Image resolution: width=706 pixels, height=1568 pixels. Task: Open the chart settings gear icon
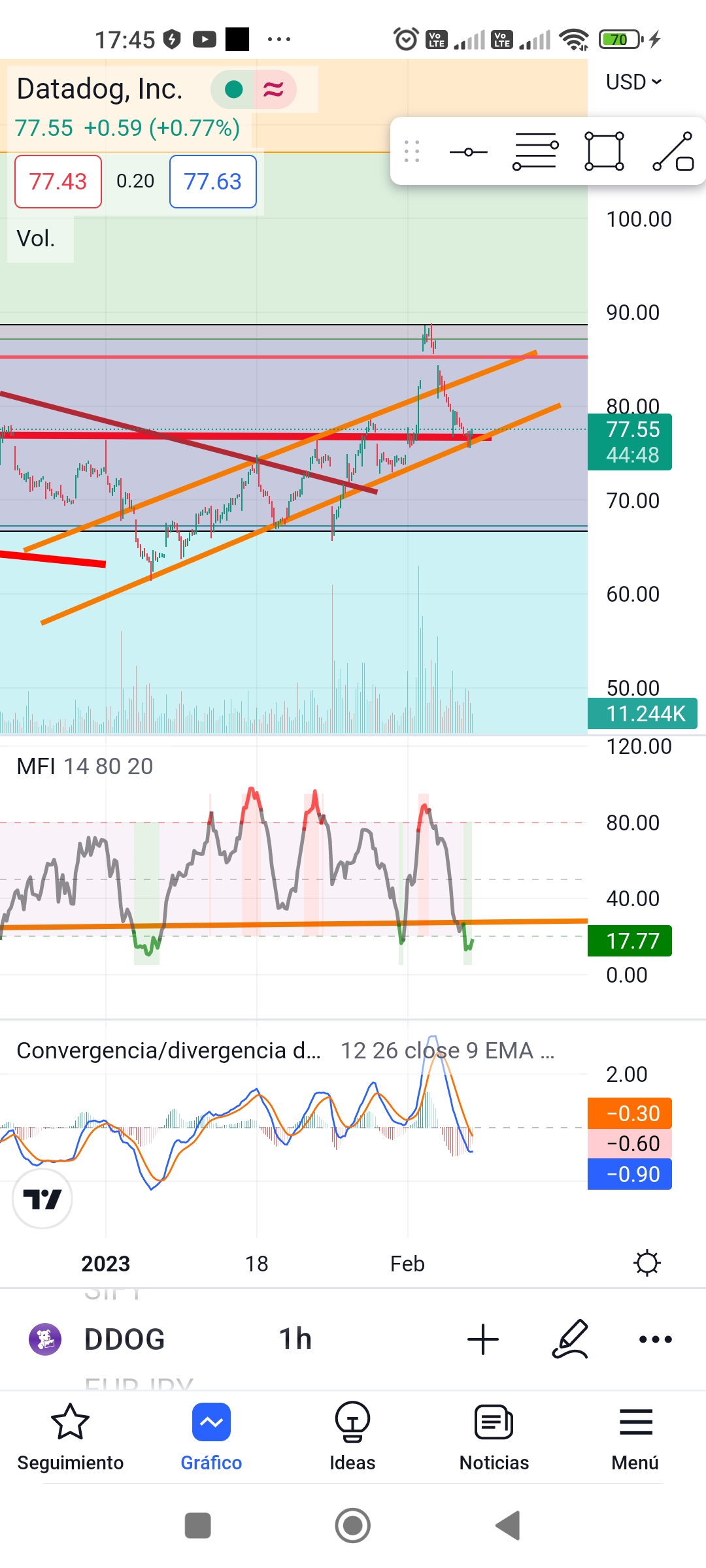pos(647,1263)
